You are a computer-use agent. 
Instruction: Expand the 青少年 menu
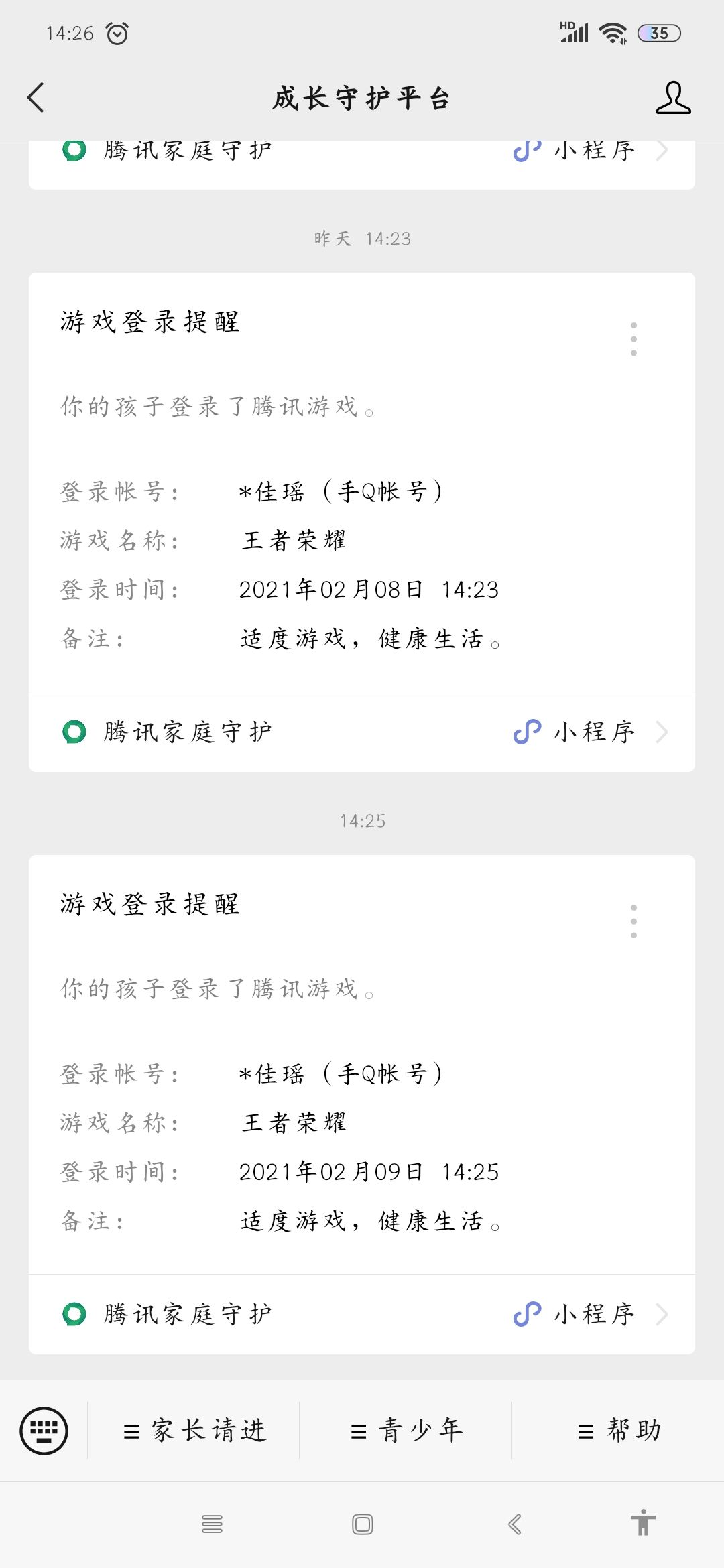[x=406, y=1431]
